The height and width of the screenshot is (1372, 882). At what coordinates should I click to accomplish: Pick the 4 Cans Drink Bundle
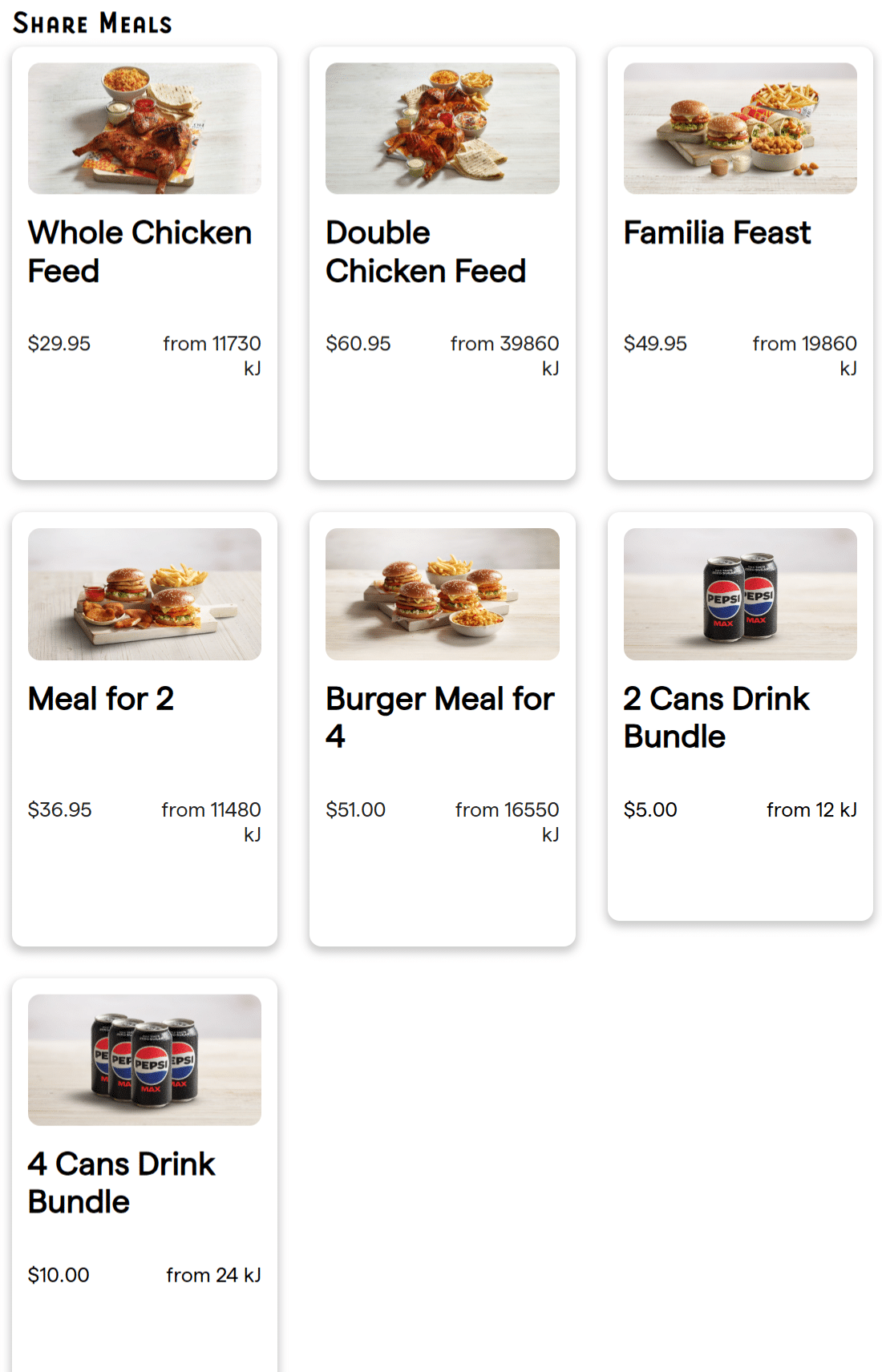tap(144, 1175)
